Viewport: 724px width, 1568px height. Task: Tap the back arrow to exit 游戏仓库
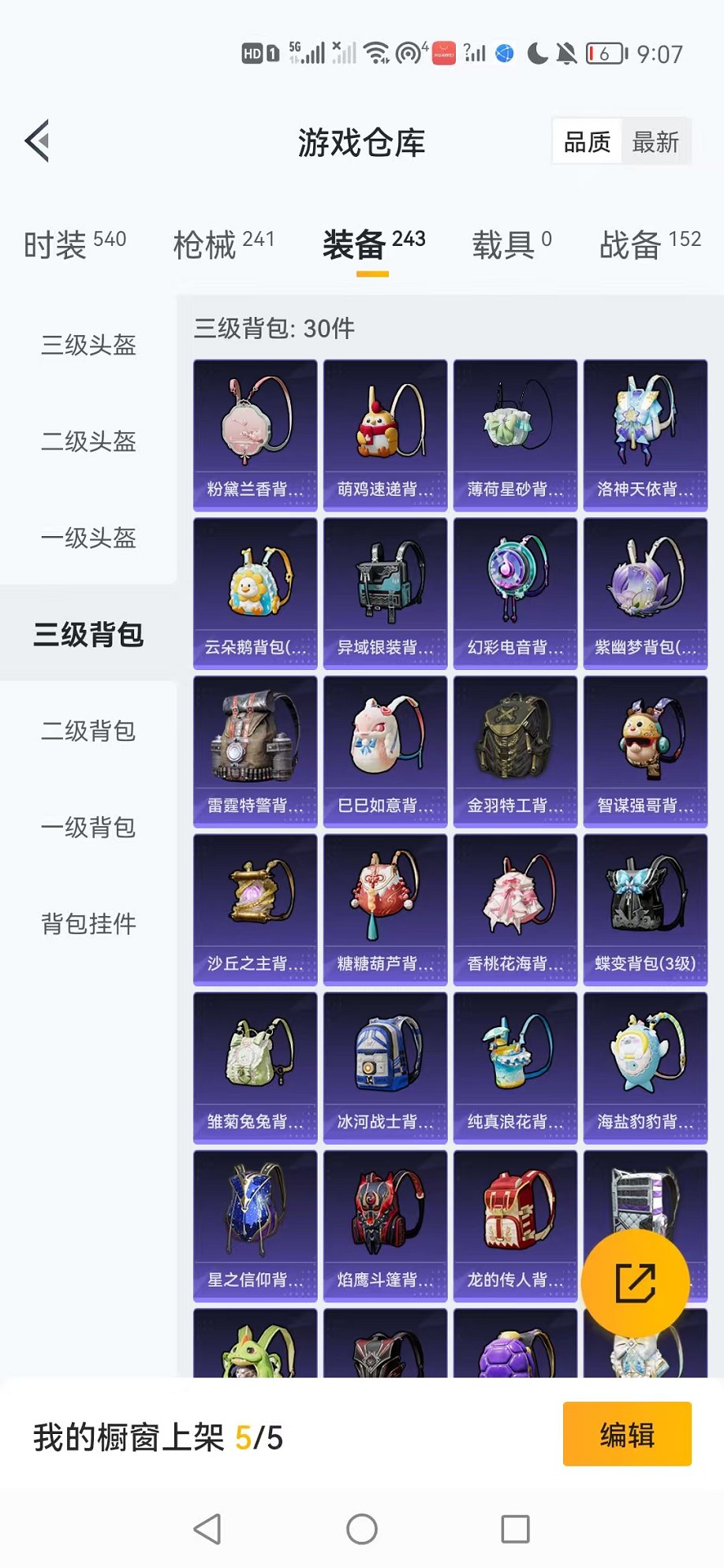[x=37, y=142]
